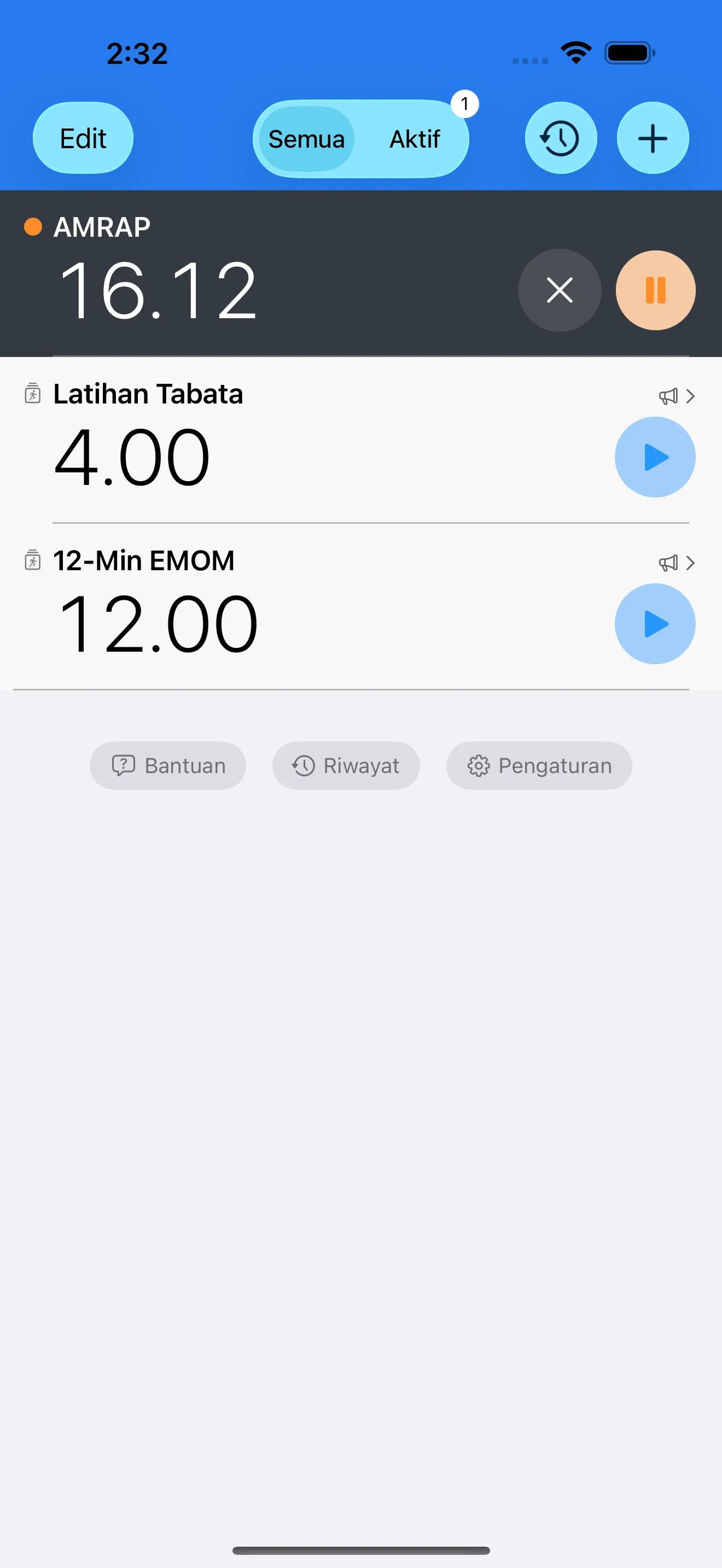Open the history via clock icon in header
Viewport: 722px width, 1568px height.
[x=560, y=138]
